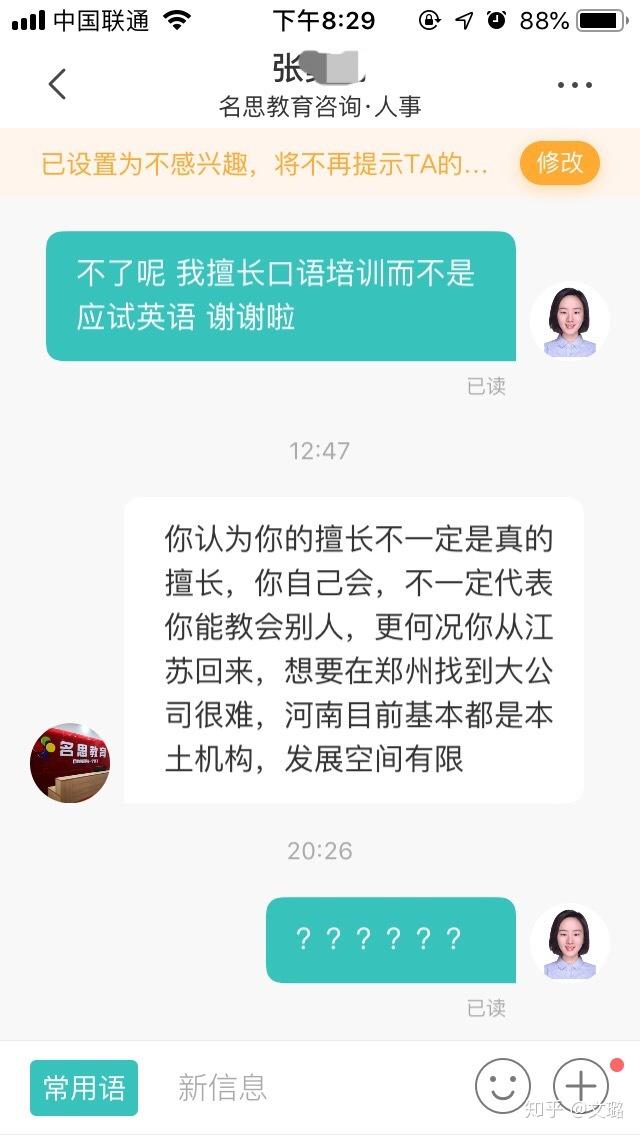View the 名思教育 recruiter avatar profile
The width and height of the screenshot is (640, 1136).
click(70, 762)
